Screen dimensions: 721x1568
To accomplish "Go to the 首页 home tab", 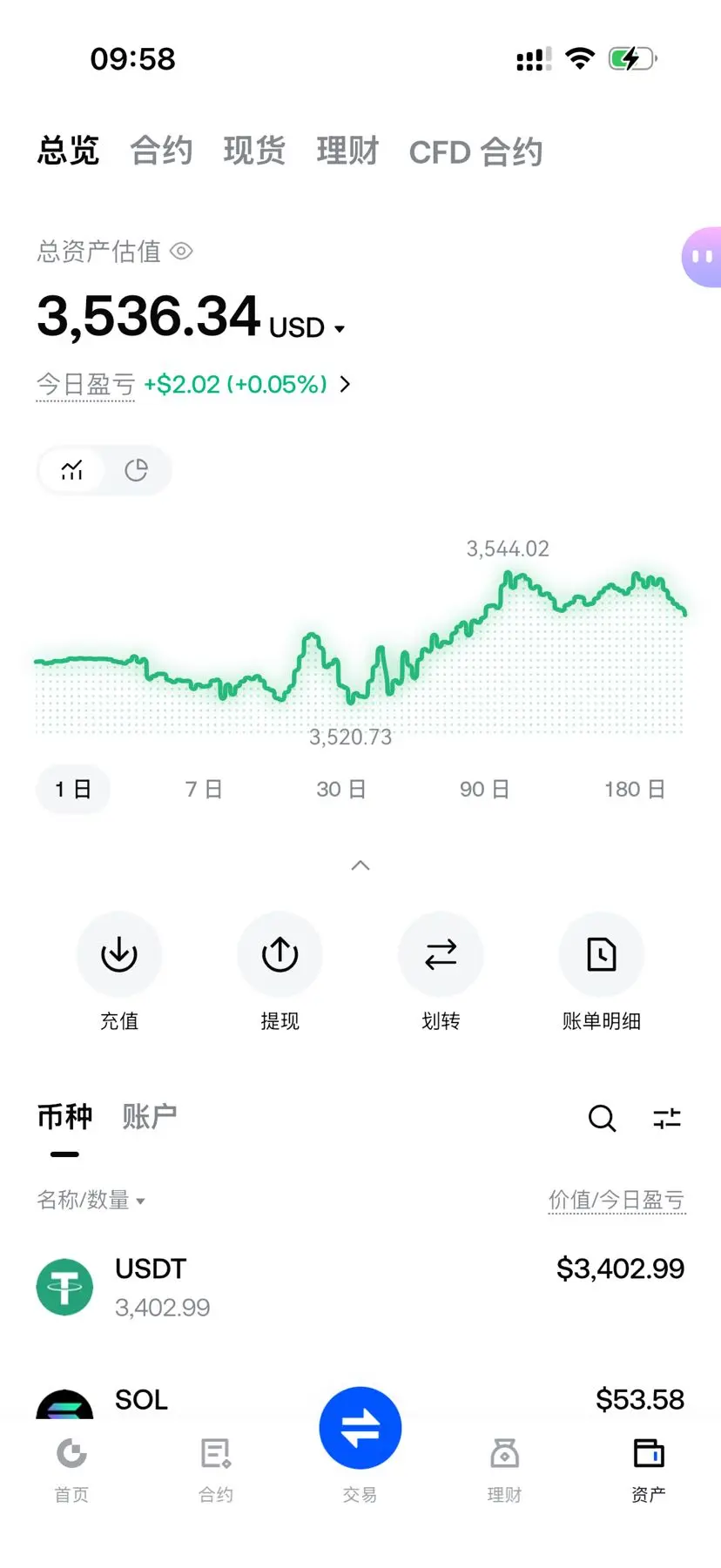I will (71, 1470).
